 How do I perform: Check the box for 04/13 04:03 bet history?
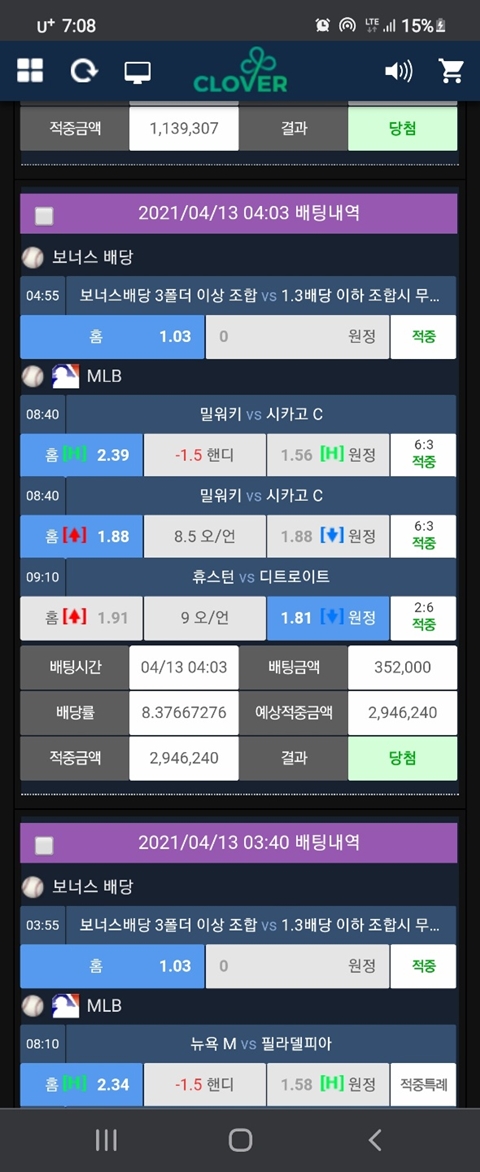click(x=44, y=216)
